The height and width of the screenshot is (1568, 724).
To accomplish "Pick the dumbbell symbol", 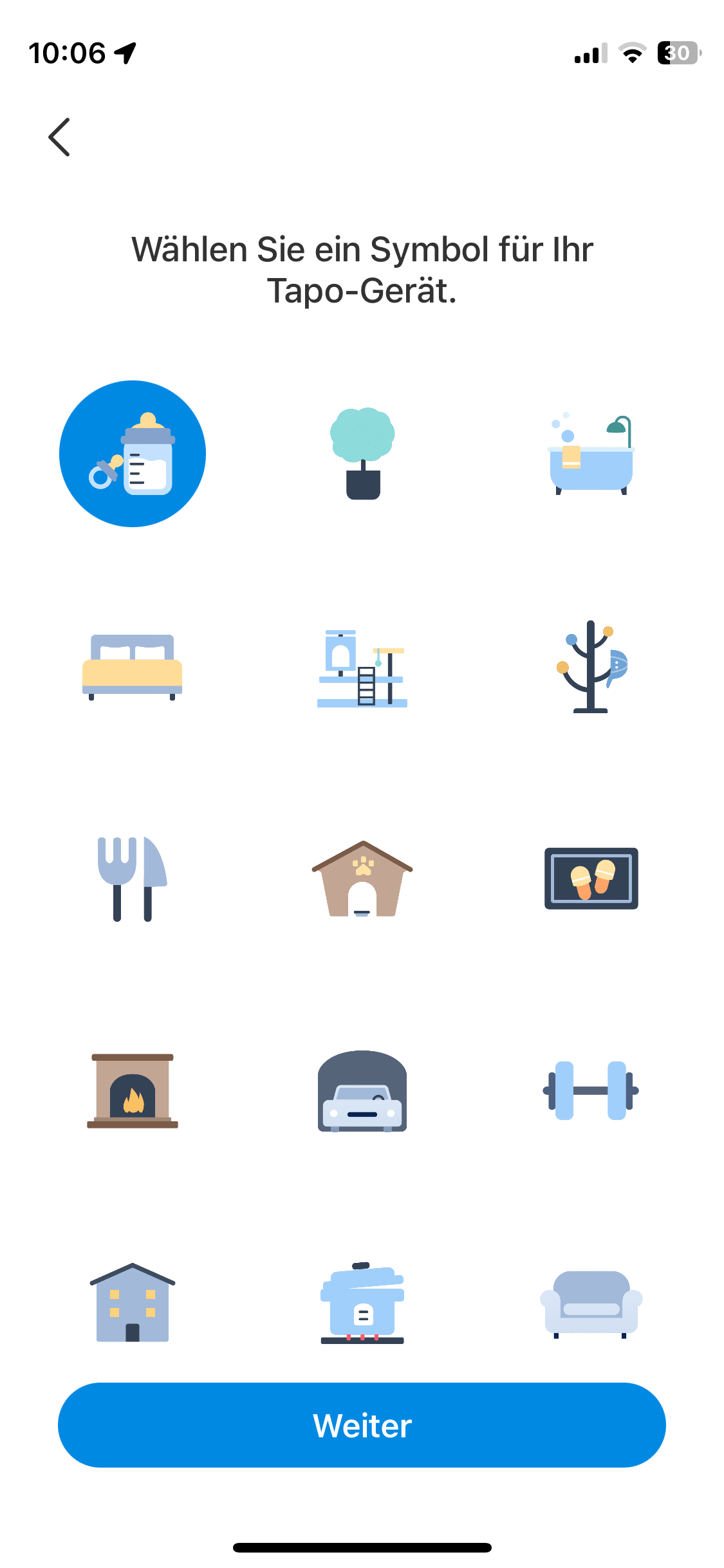I will (x=591, y=1090).
